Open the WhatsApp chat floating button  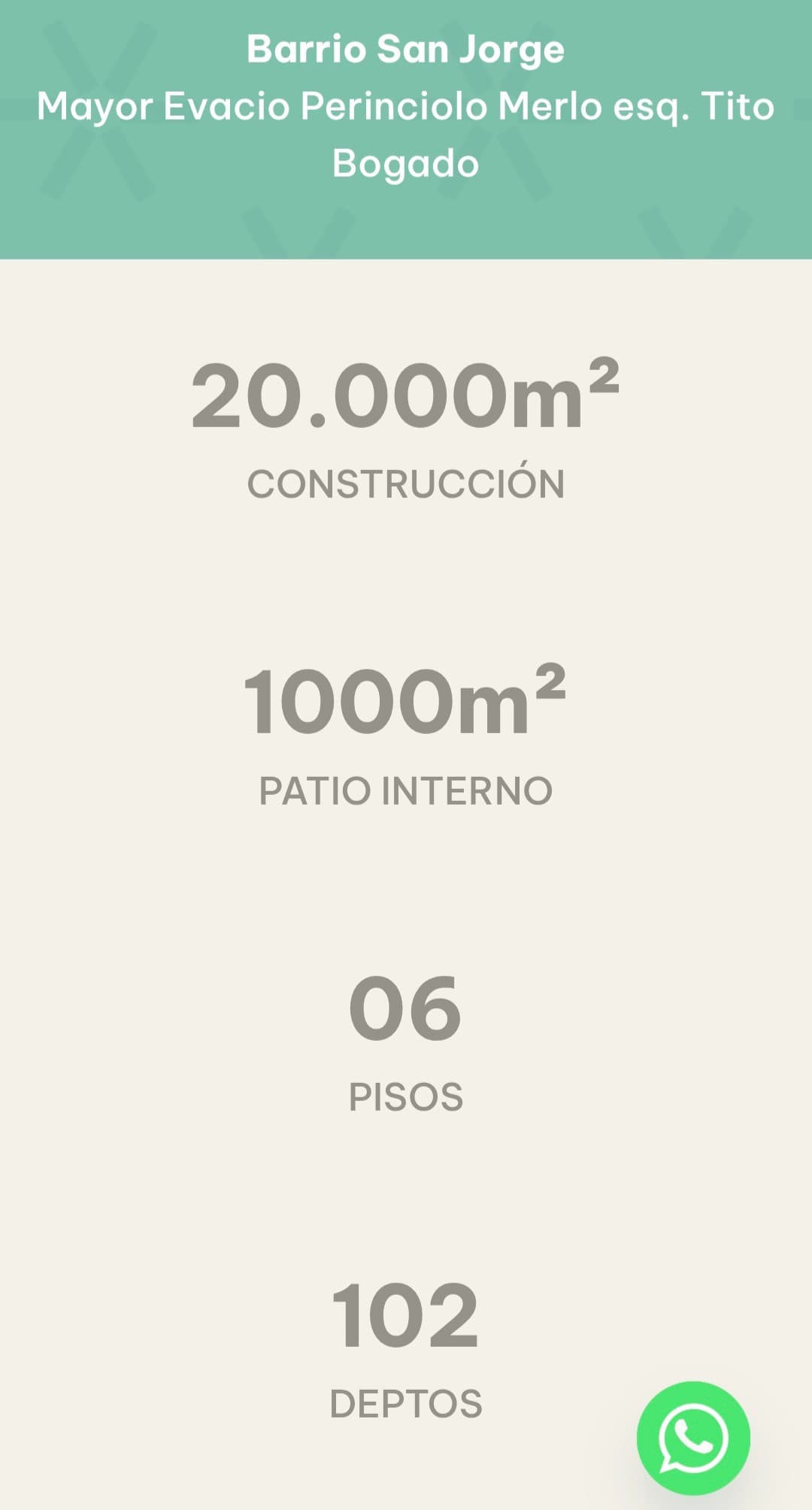click(693, 1438)
